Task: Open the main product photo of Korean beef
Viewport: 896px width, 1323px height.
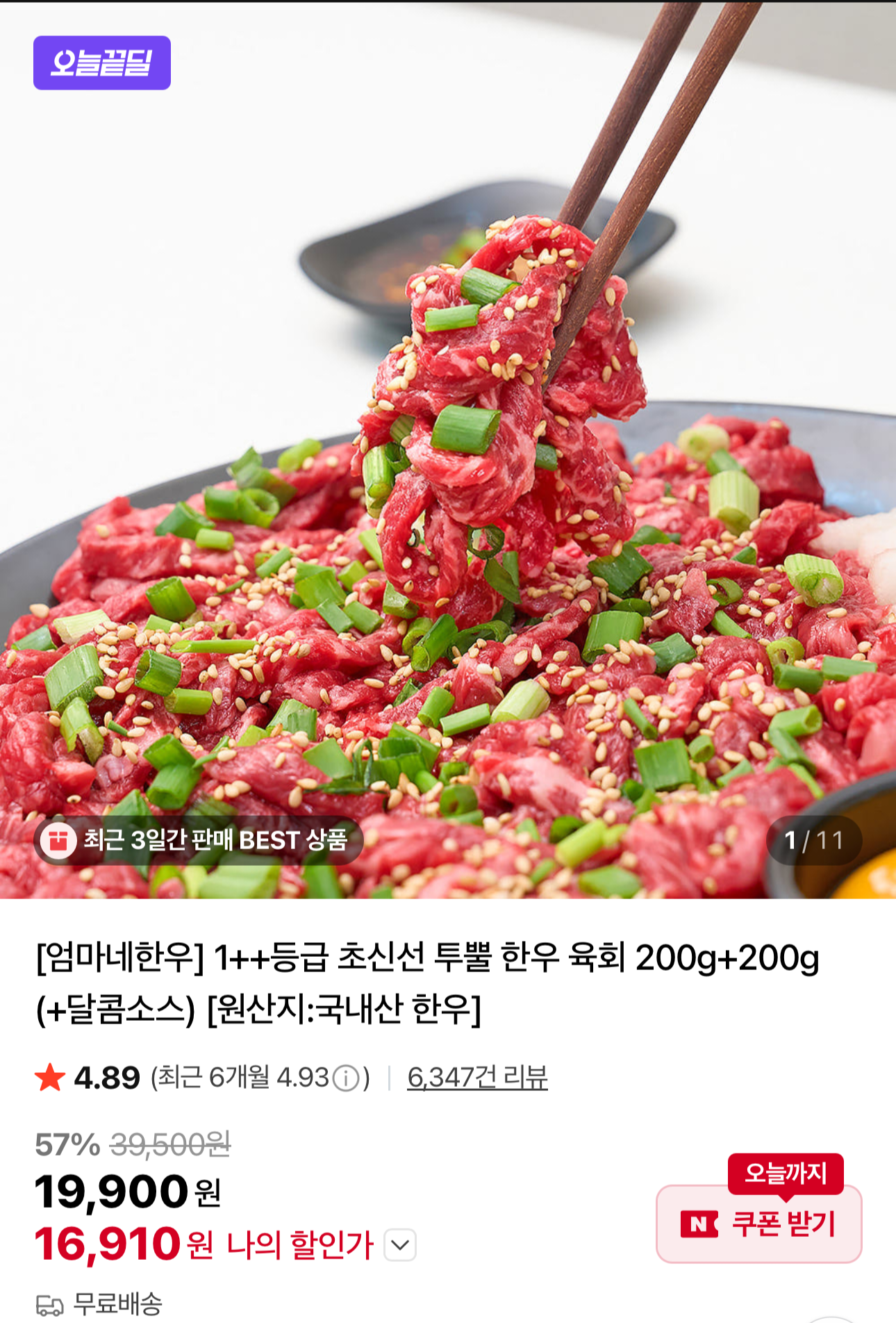Action: pos(448,450)
